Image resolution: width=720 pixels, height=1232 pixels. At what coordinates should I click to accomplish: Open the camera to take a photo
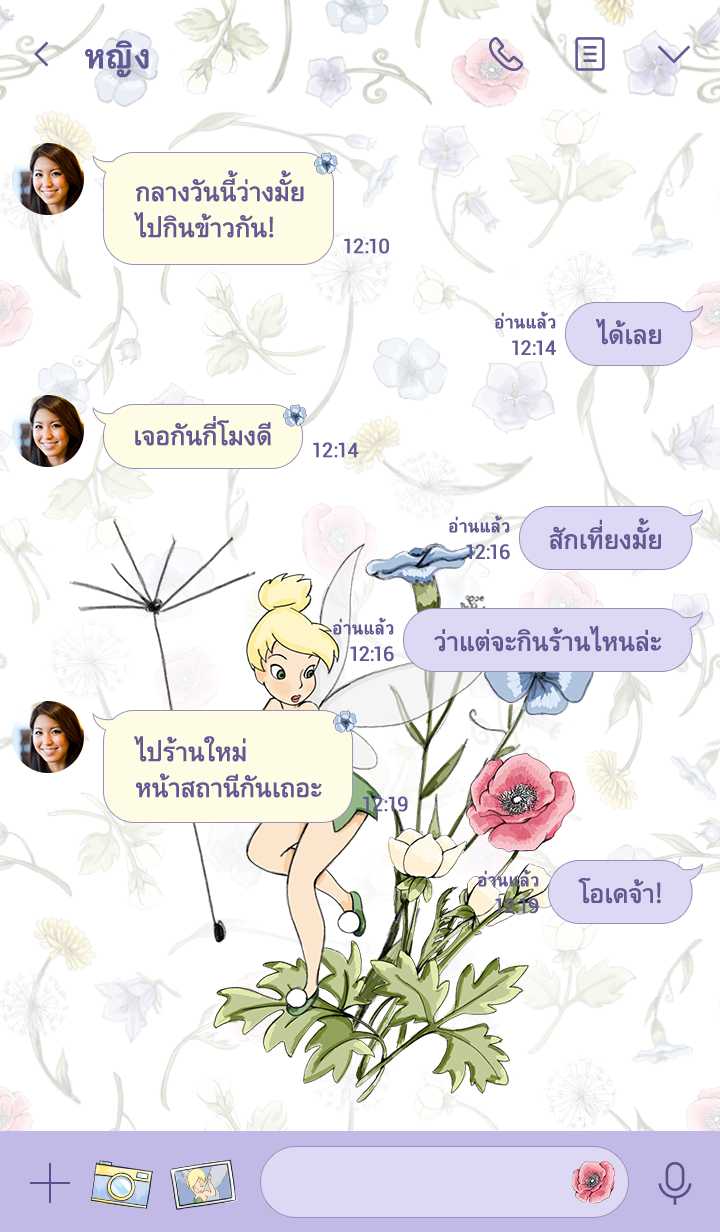pos(121,1183)
